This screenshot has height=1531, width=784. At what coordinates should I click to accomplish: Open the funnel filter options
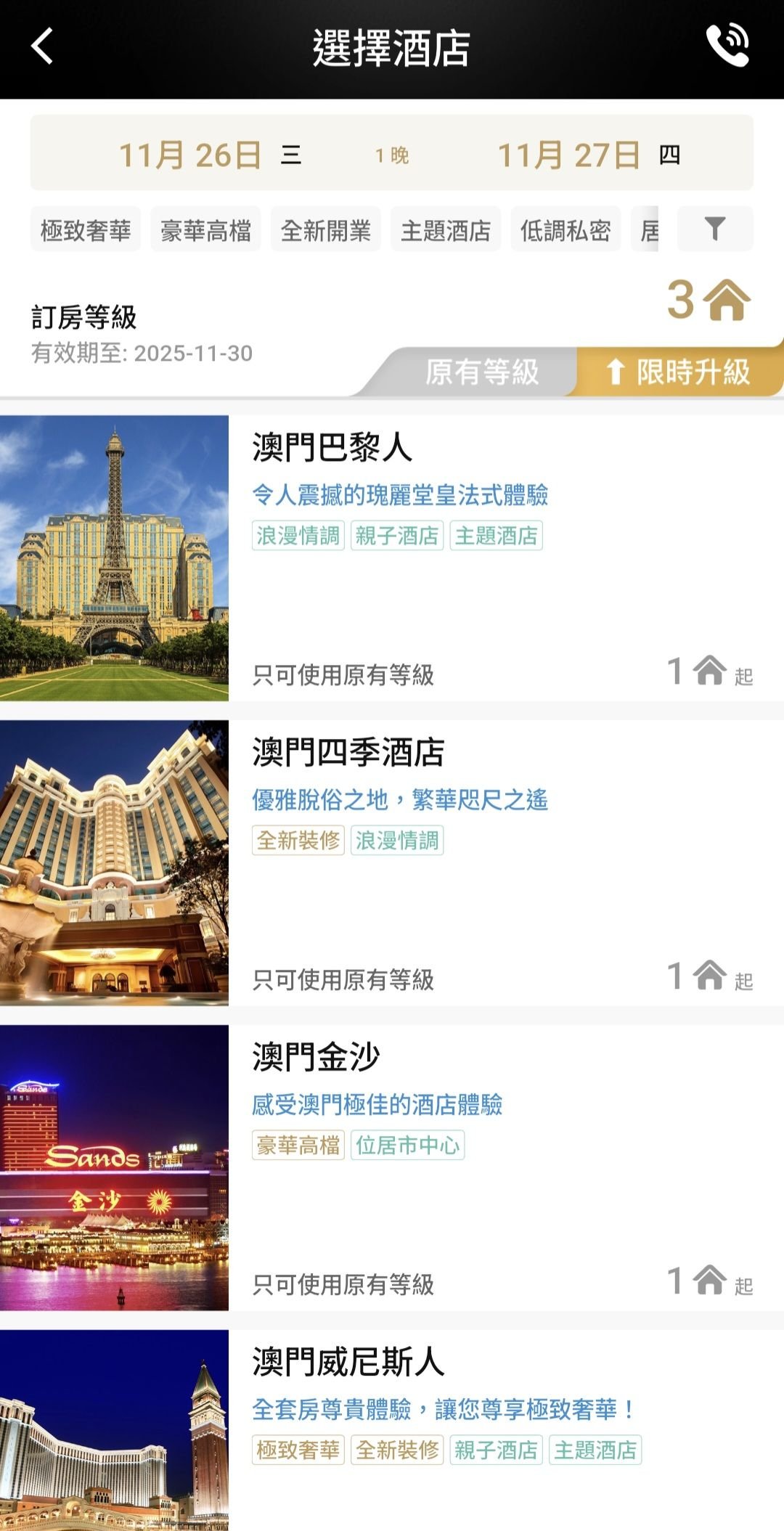click(x=715, y=229)
